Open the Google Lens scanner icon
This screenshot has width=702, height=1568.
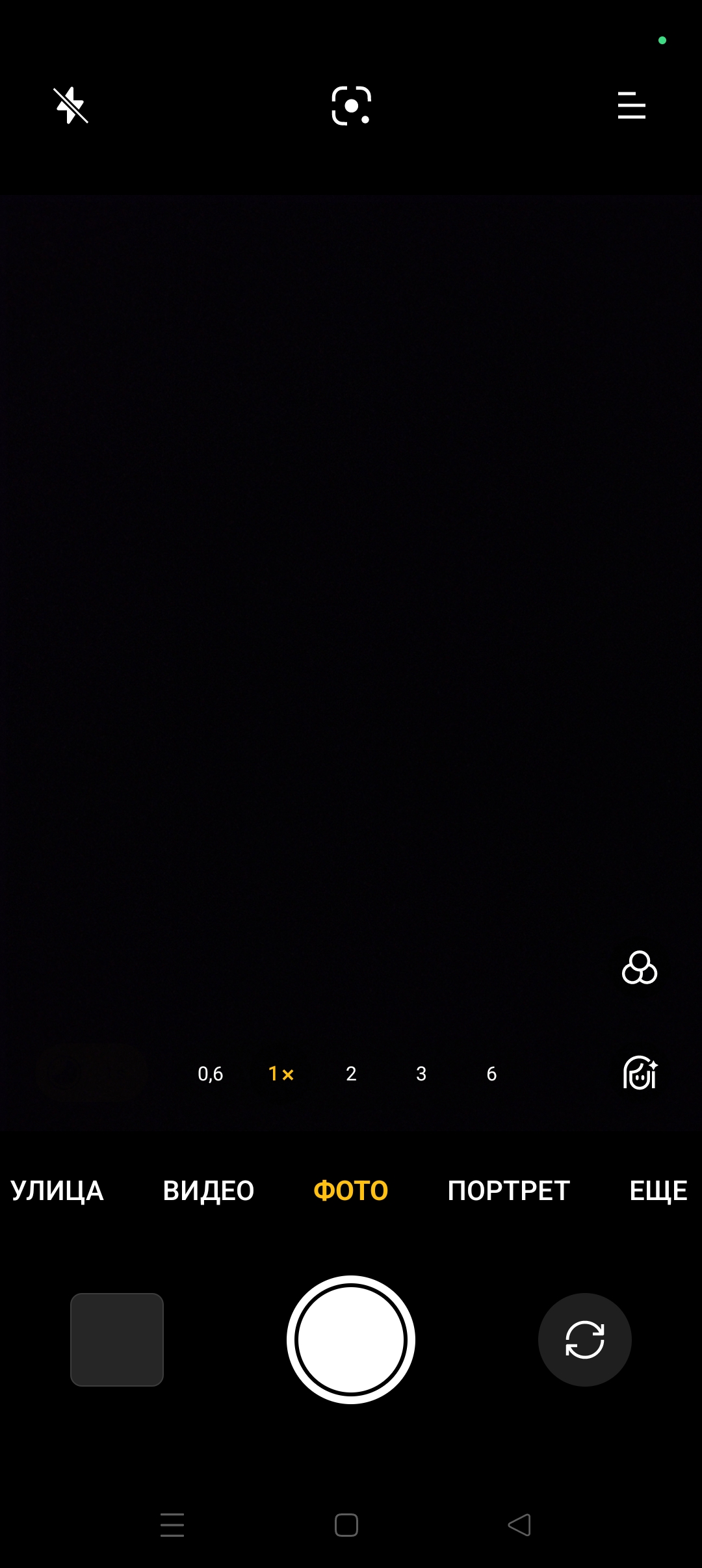pyautogui.click(x=351, y=105)
